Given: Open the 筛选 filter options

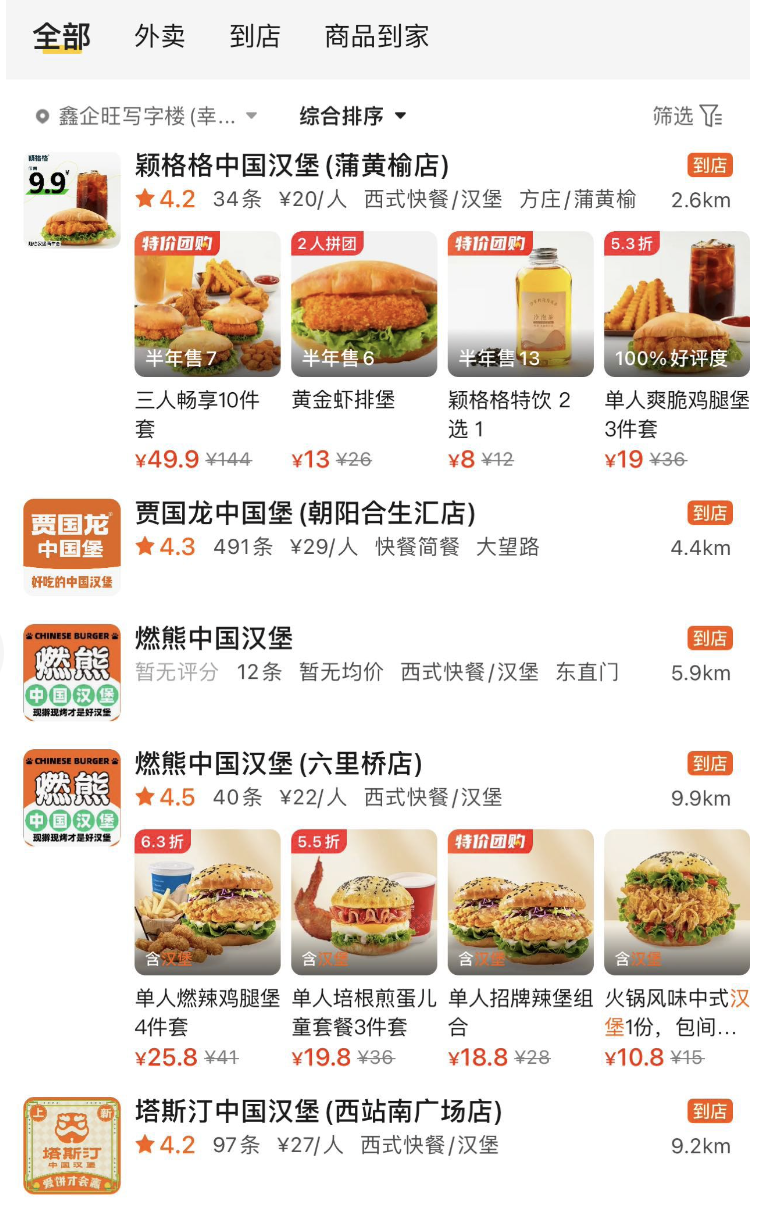Looking at the screenshot, I should pos(687,116).
